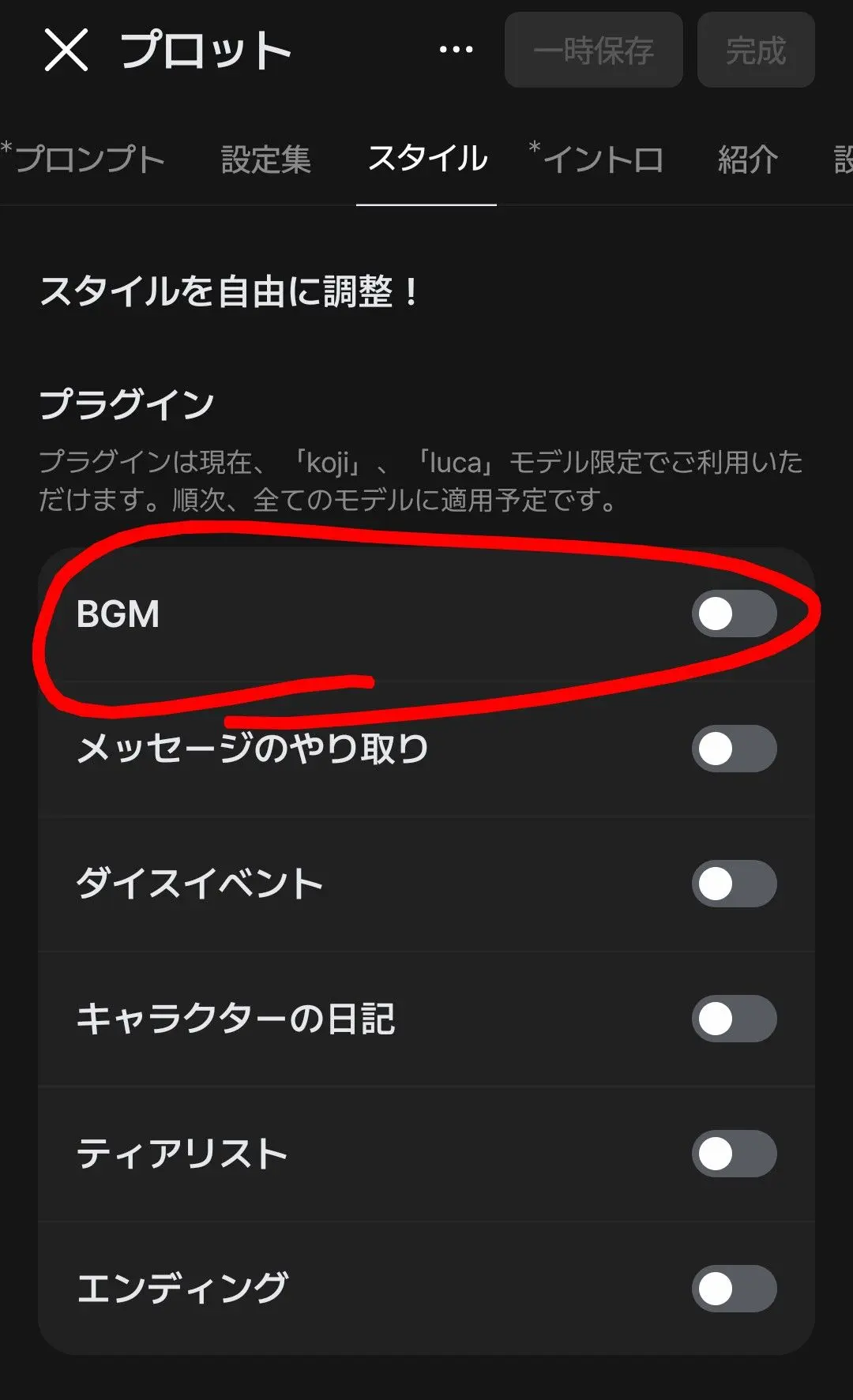The image size is (853, 1400).
Task: Open the three-dot overflow menu
Action: tap(456, 50)
